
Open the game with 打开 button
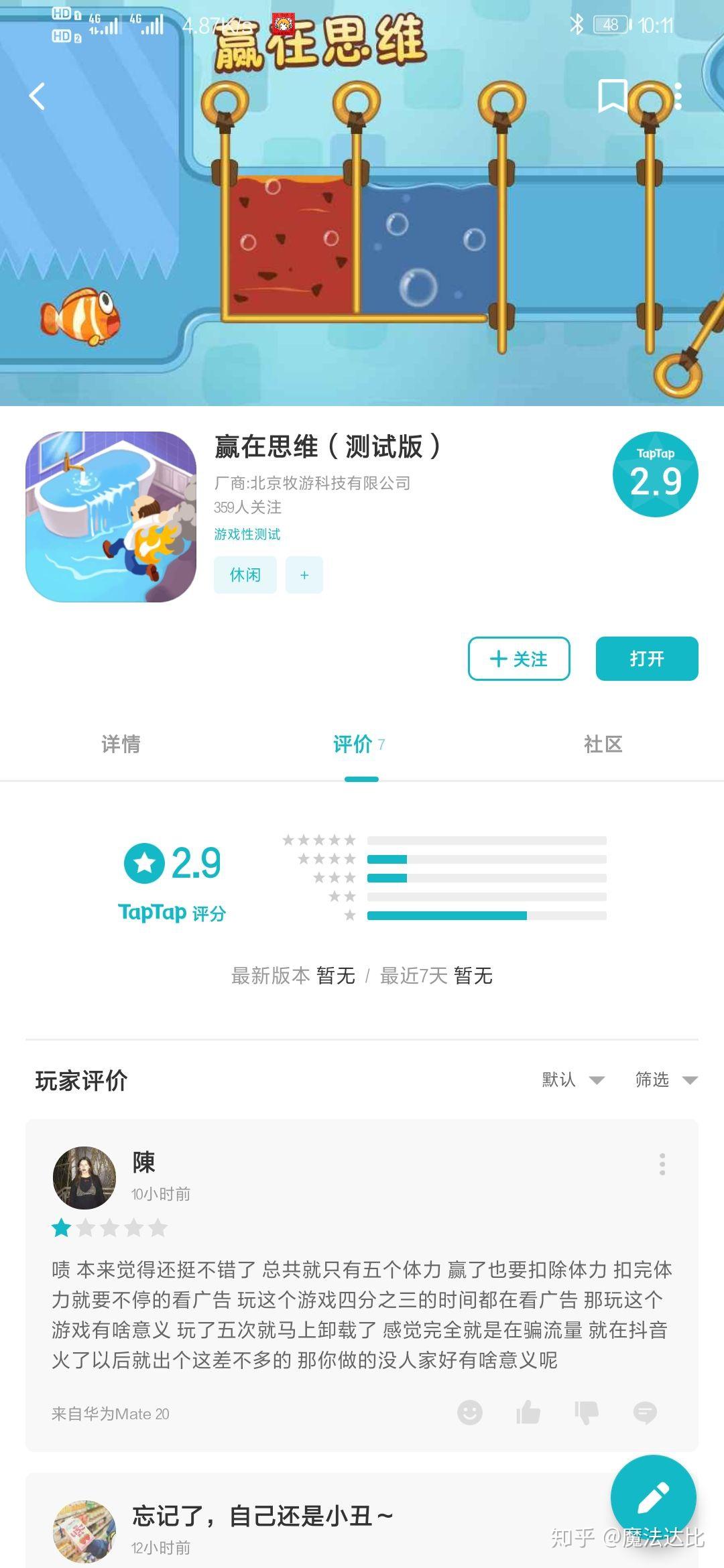(647, 659)
